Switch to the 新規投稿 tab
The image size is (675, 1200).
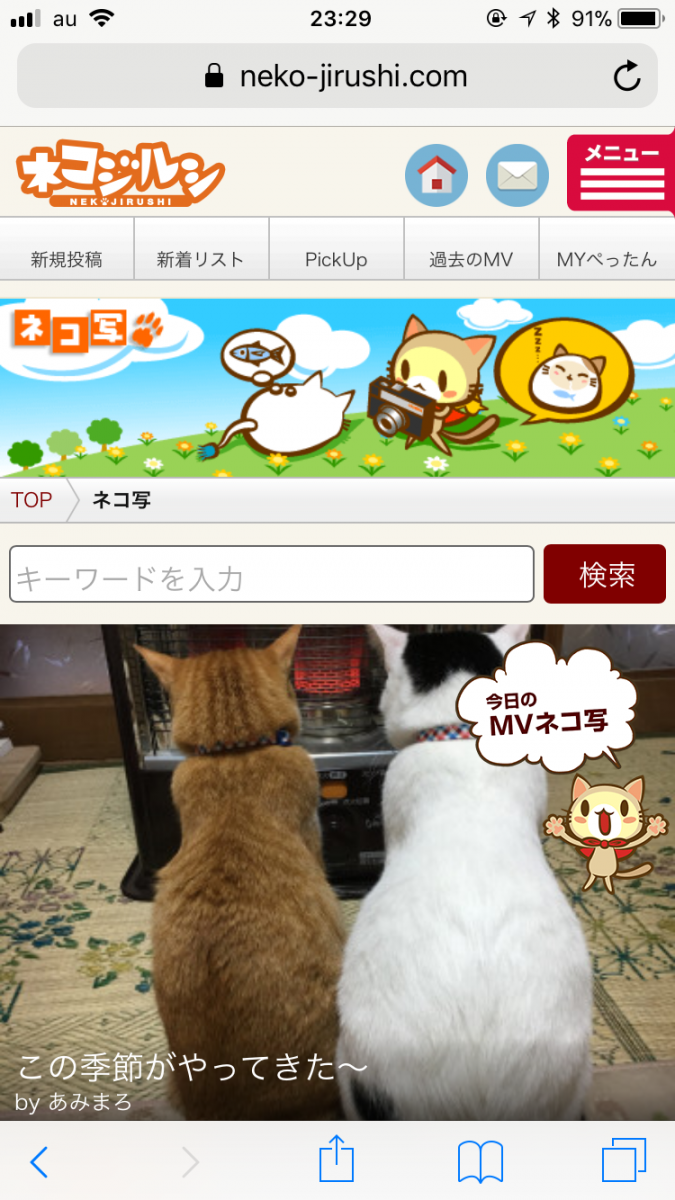[66, 259]
